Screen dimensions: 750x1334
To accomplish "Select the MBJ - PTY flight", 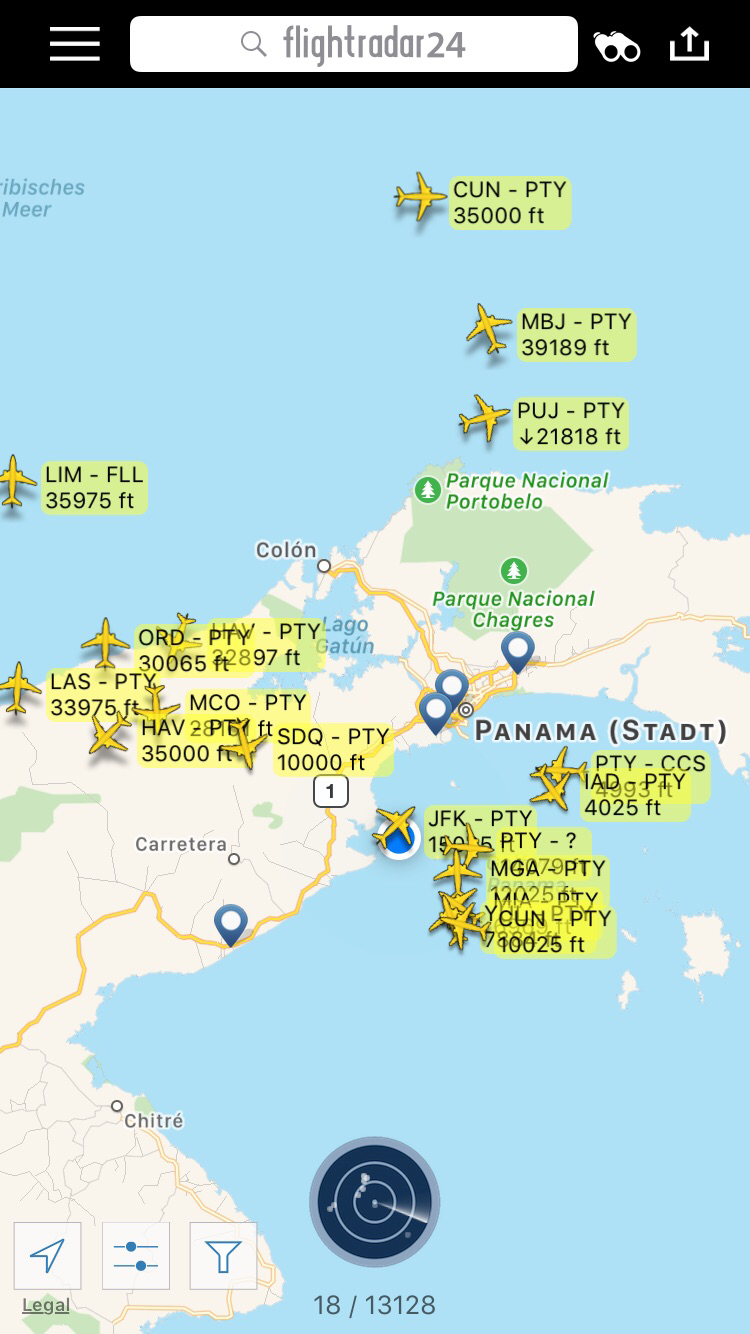I will pos(489,328).
